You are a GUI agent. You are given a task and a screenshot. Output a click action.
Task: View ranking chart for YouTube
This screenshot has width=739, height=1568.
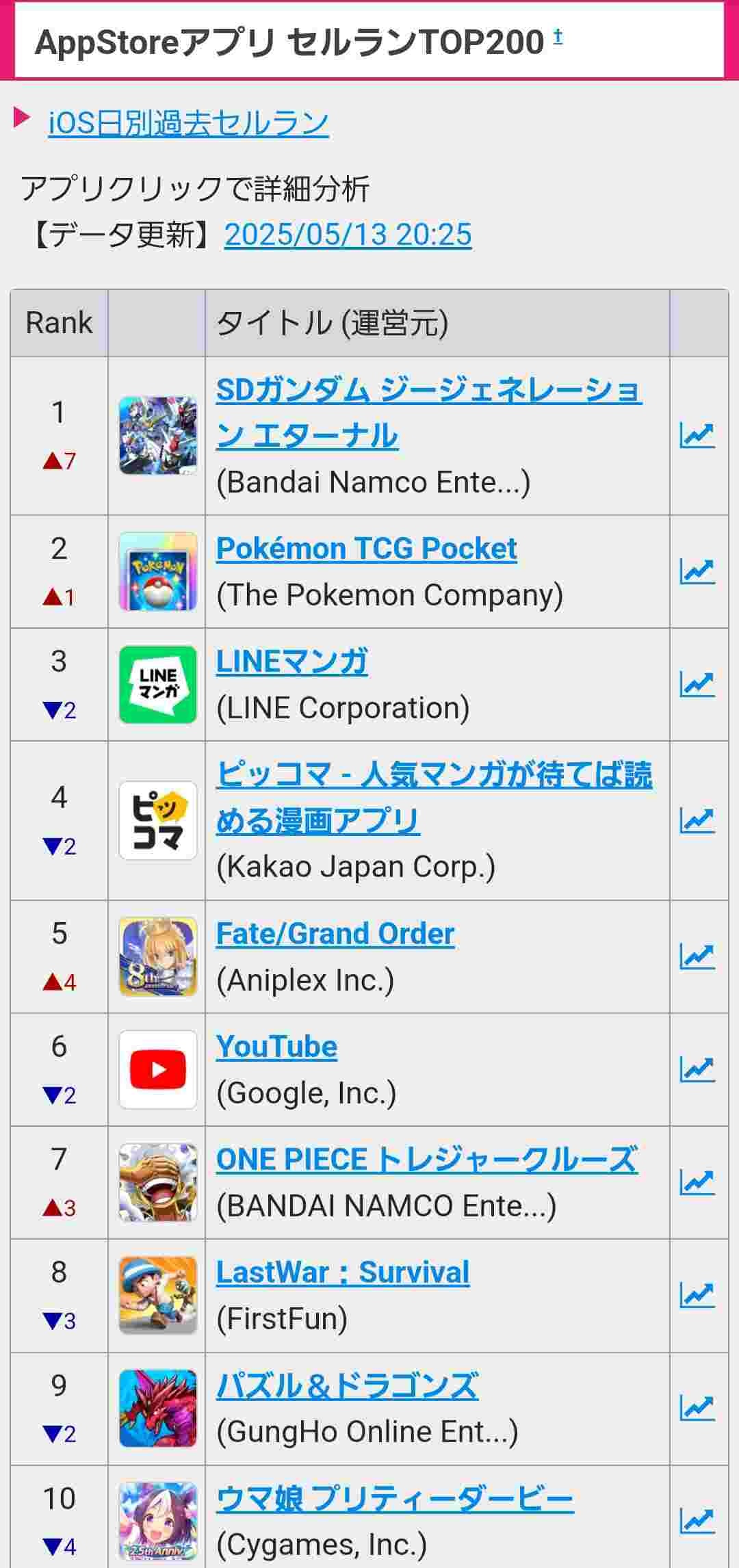tap(697, 1069)
